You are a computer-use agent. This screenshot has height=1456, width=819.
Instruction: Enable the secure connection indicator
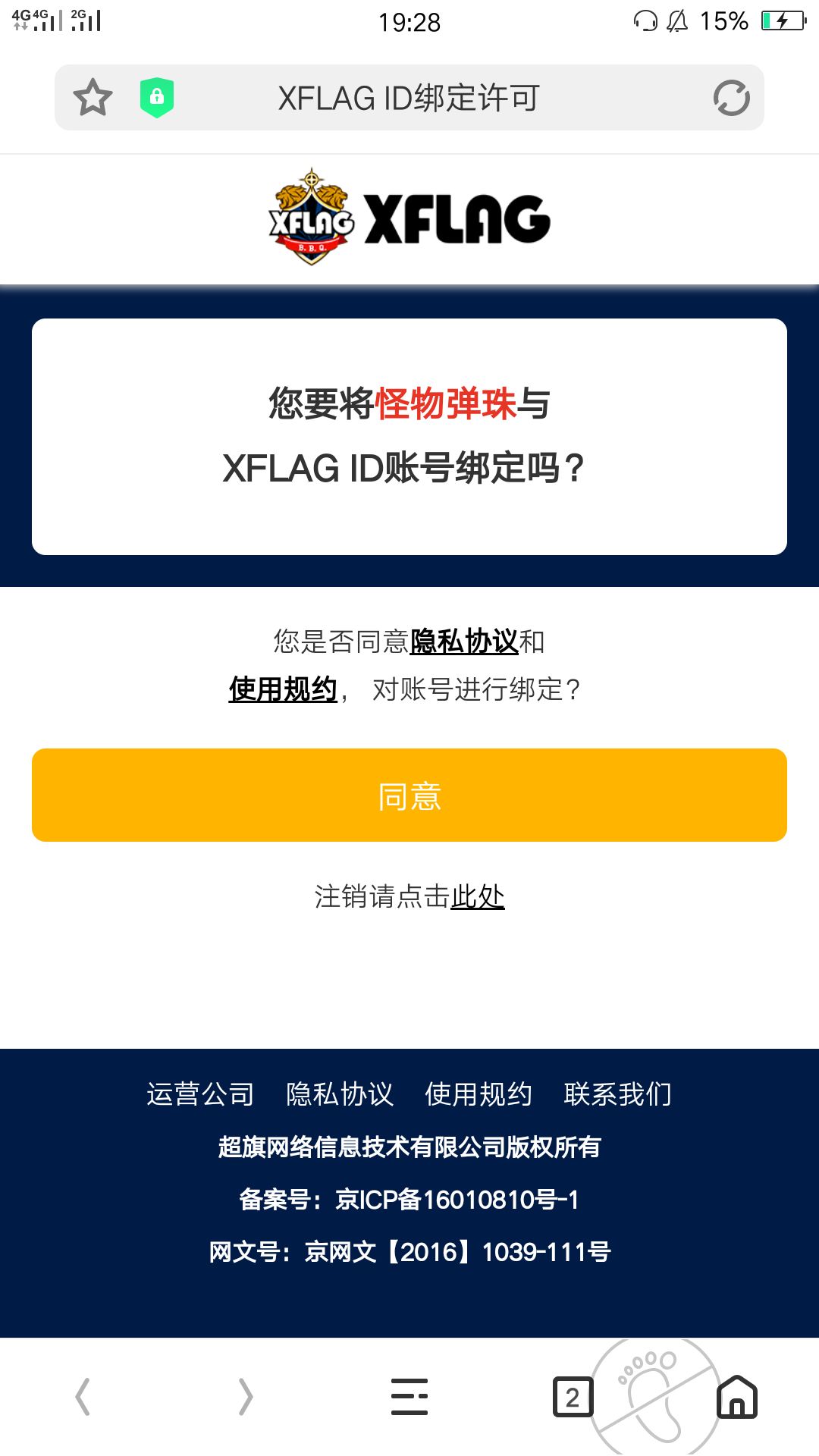pyautogui.click(x=158, y=97)
